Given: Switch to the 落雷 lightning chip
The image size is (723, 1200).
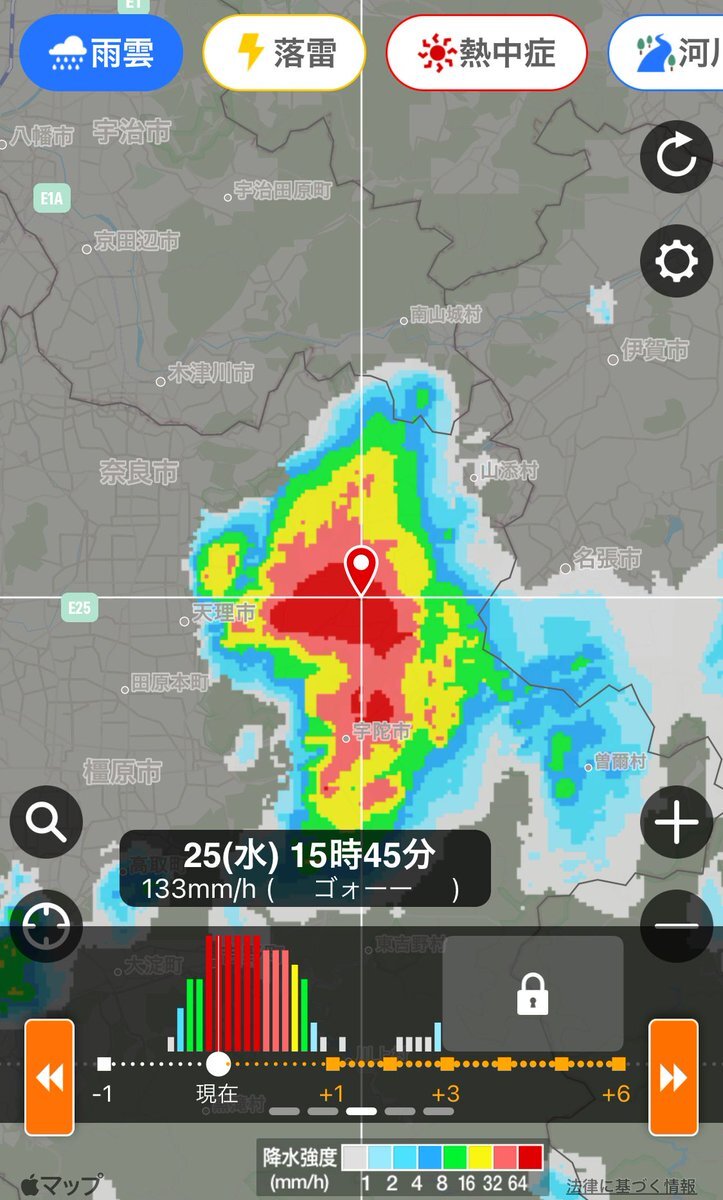Looking at the screenshot, I should click(284, 52).
